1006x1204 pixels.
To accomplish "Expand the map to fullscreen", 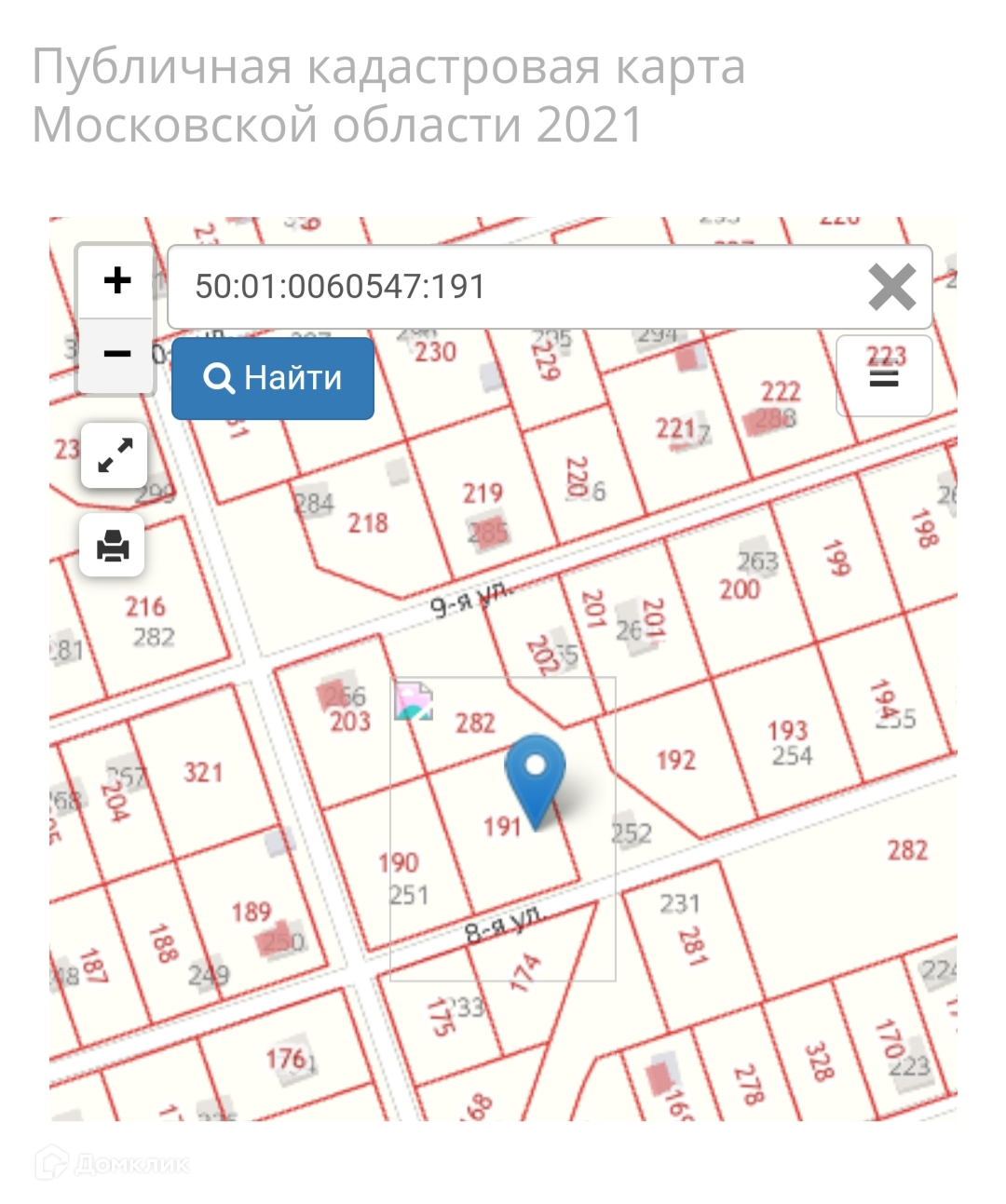I will (x=115, y=455).
